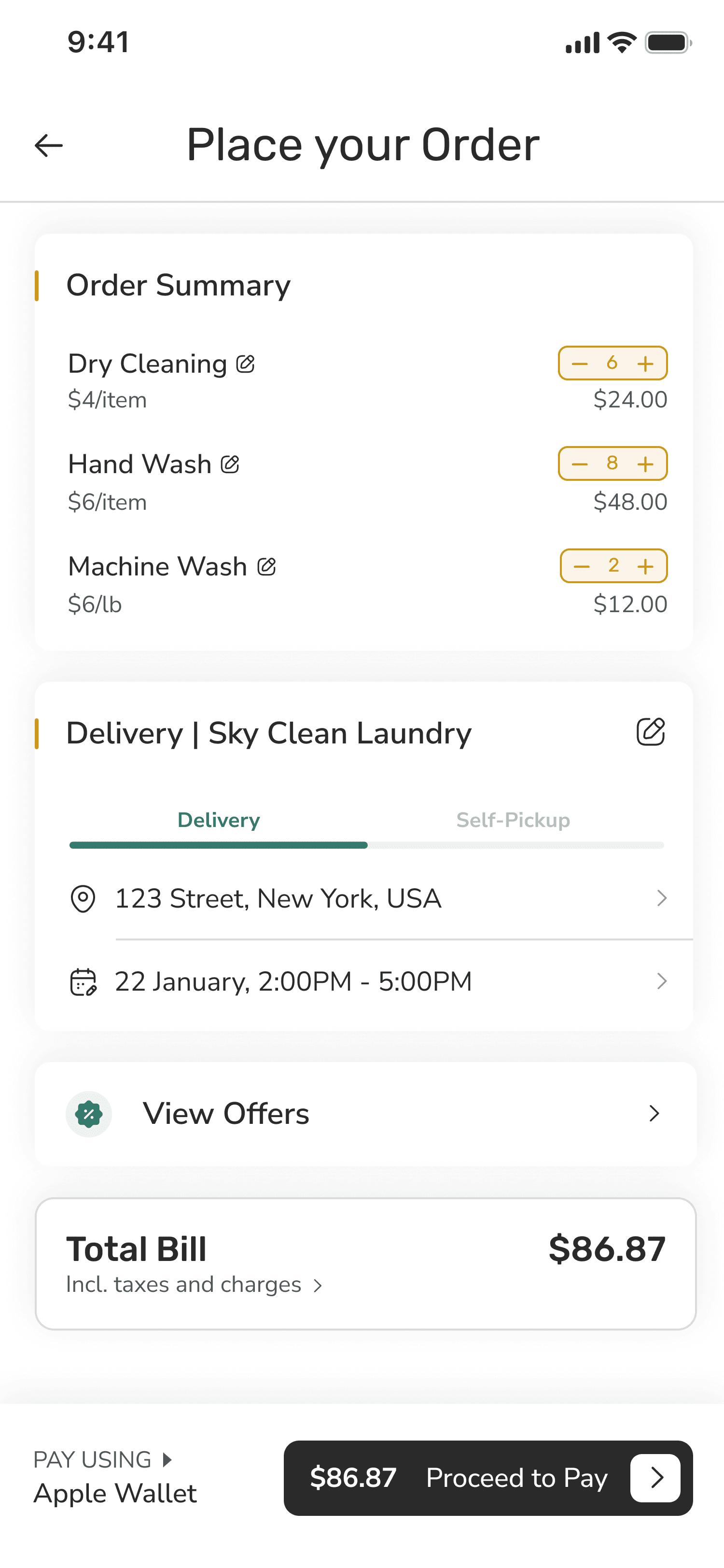
Task: Open View Offers
Action: point(365,1114)
